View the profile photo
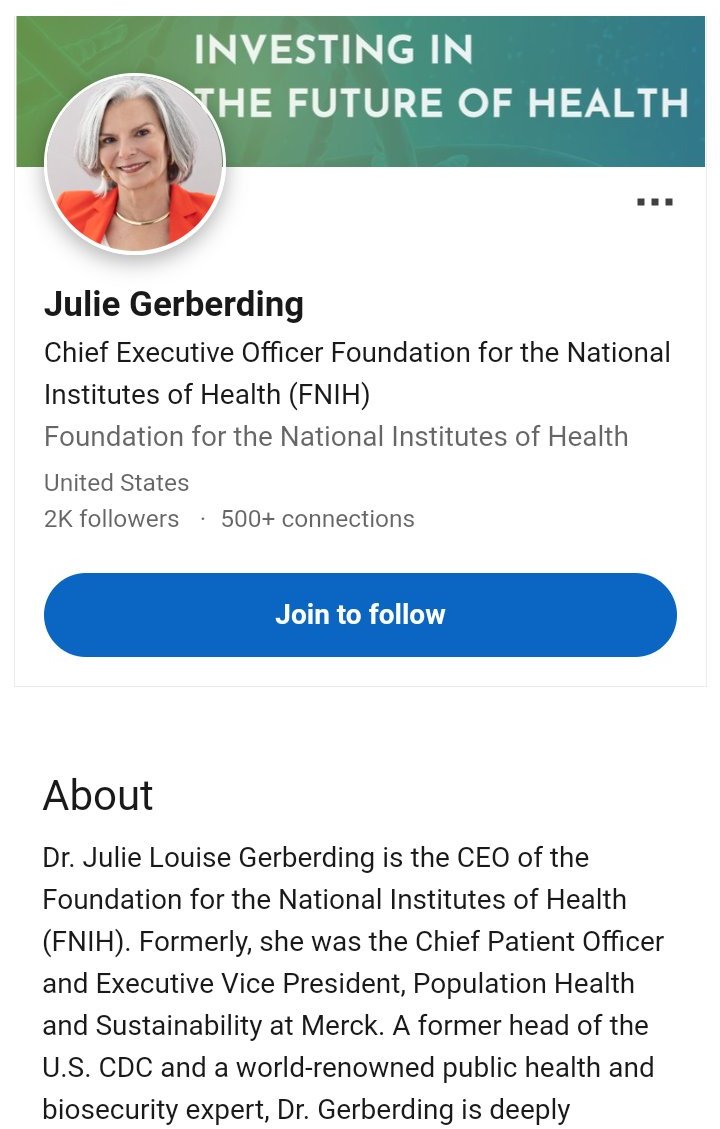The height and width of the screenshot is (1129, 720). [x=136, y=163]
